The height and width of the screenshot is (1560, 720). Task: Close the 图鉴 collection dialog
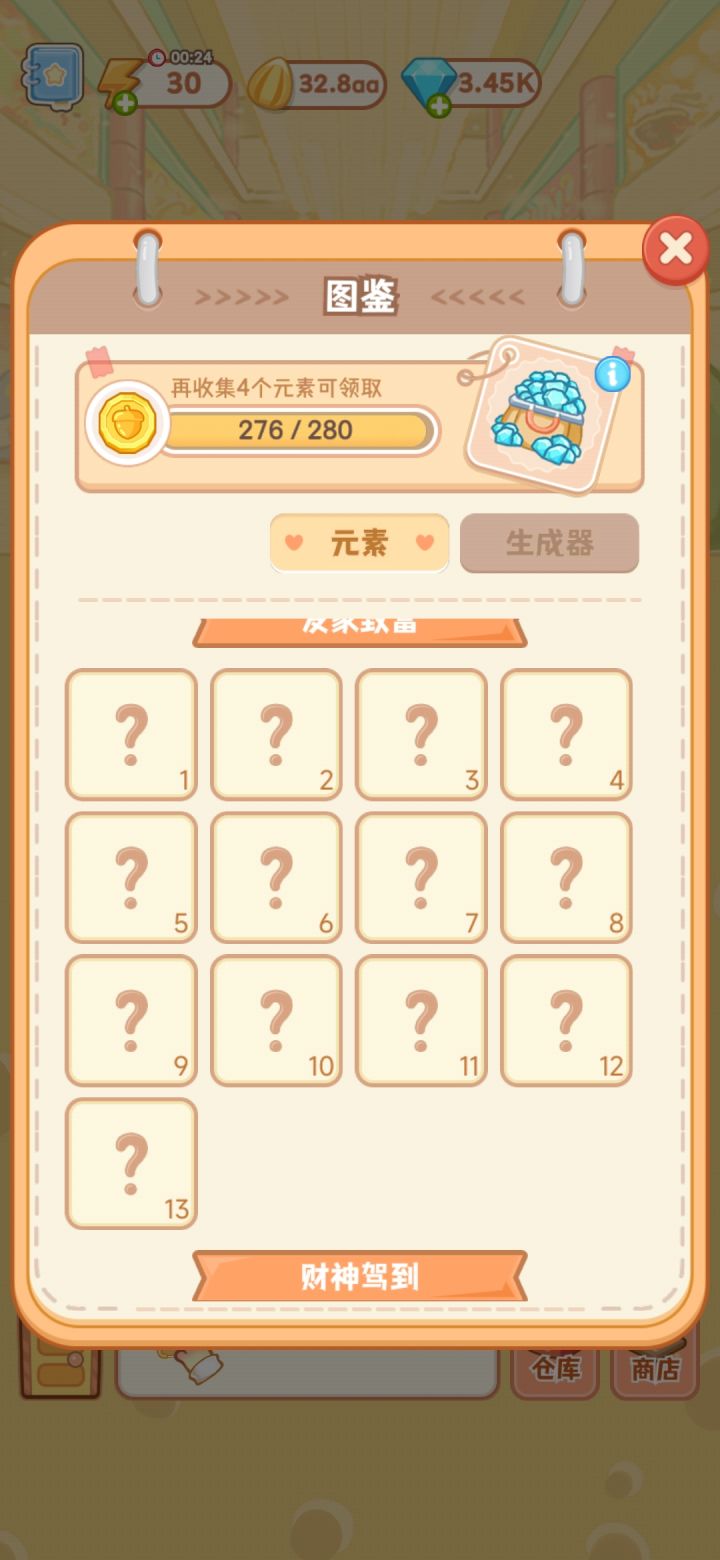tap(676, 250)
